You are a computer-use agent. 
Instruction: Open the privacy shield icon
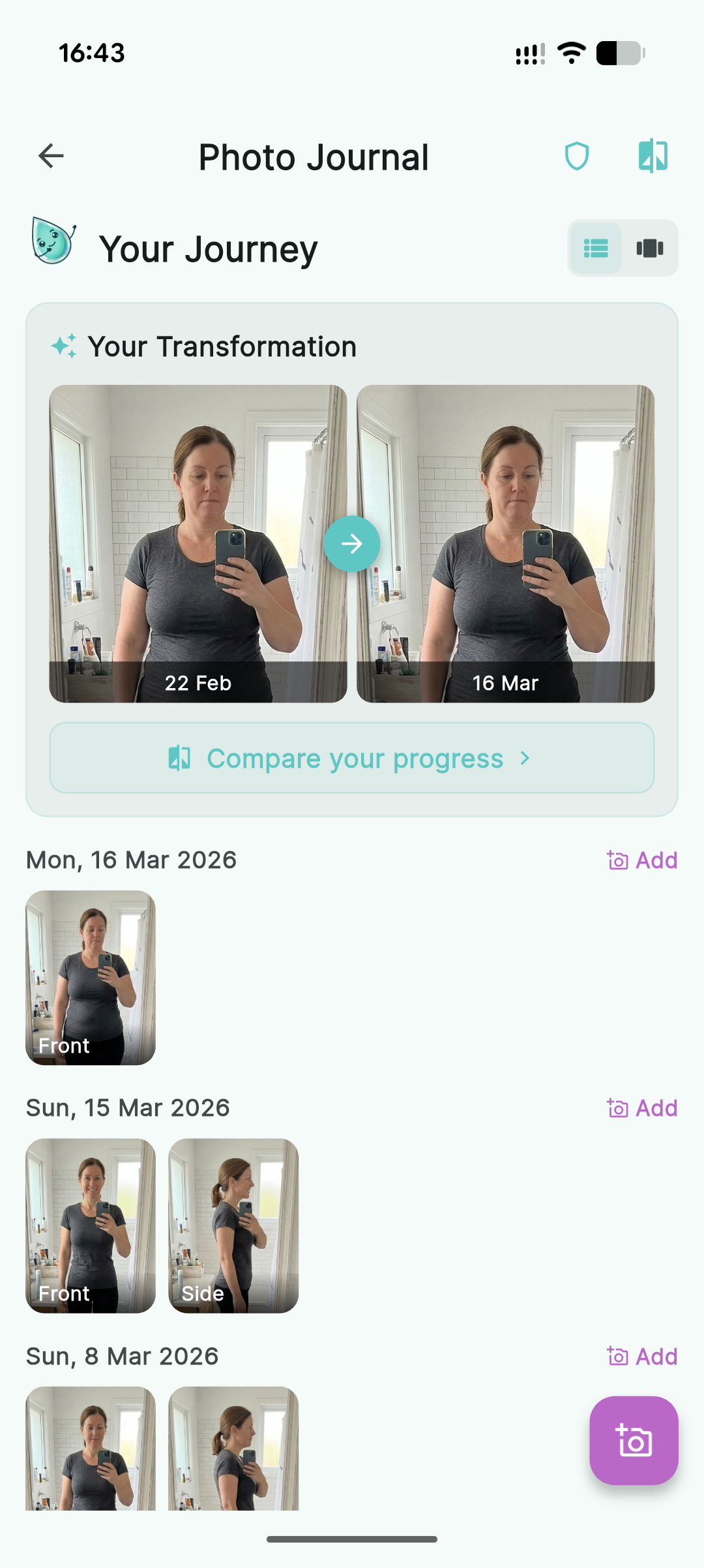(576, 155)
